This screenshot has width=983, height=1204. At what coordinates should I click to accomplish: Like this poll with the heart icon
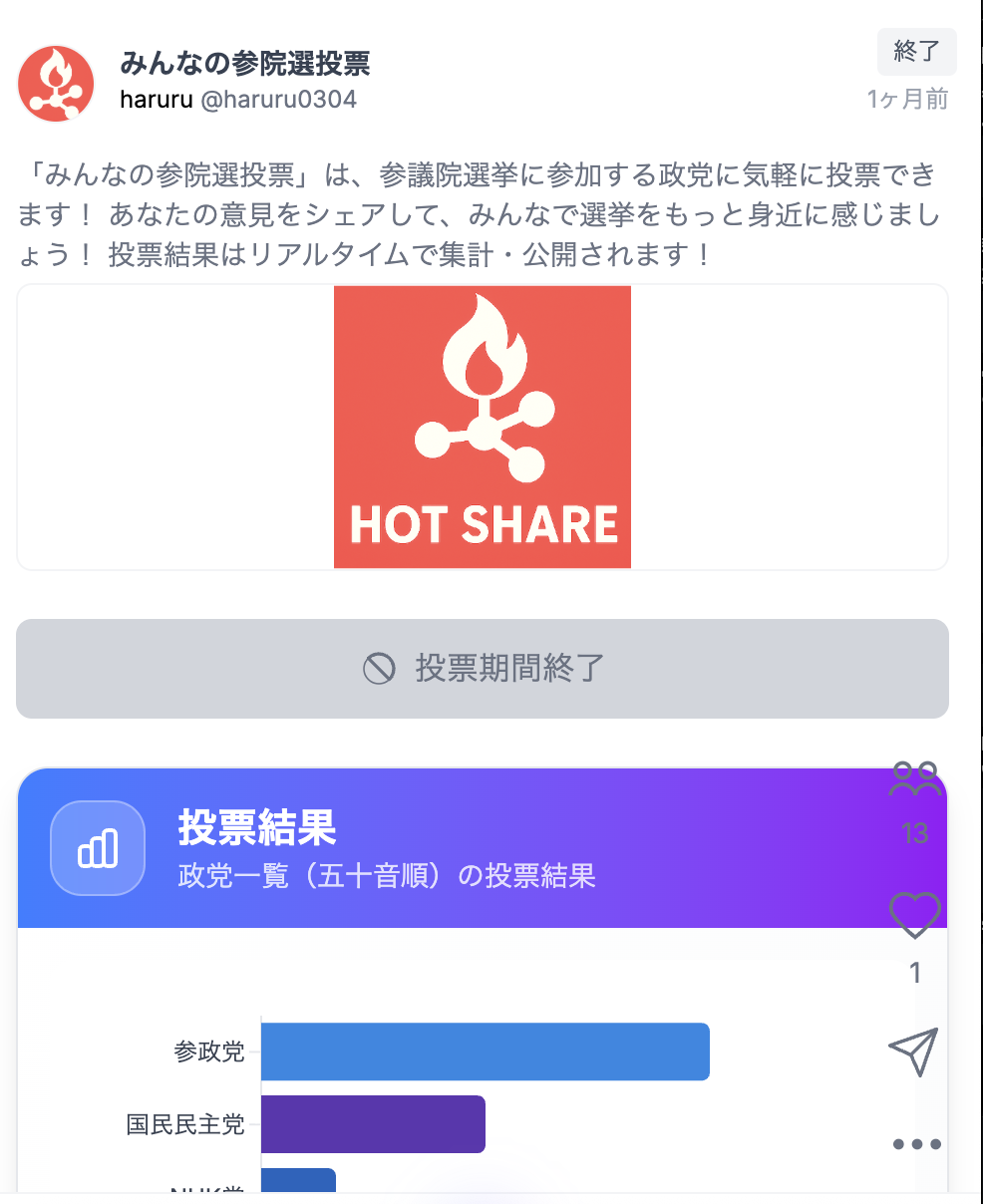914,916
